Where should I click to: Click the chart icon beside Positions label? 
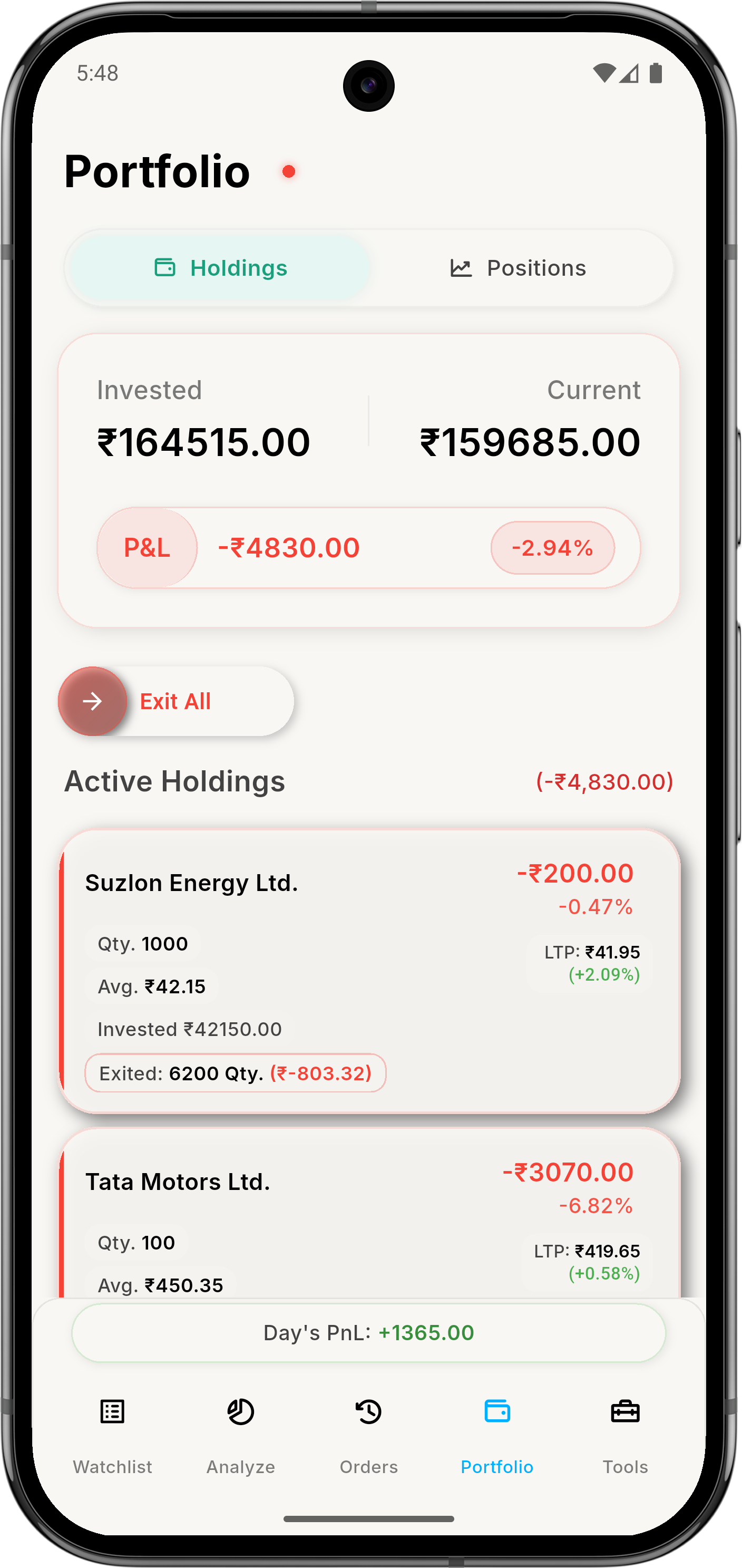coord(461,267)
